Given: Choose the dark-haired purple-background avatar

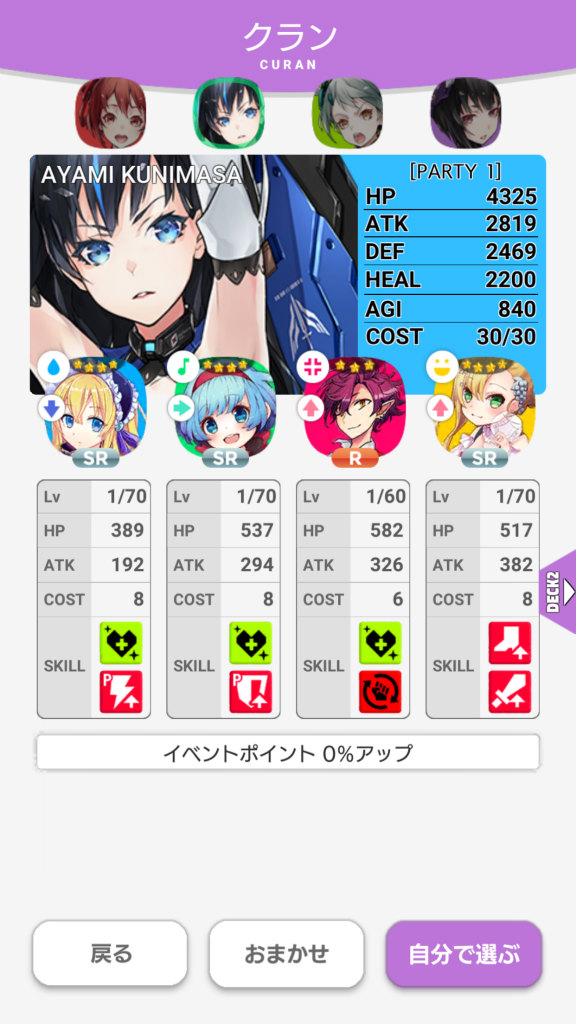Looking at the screenshot, I should (x=466, y=112).
